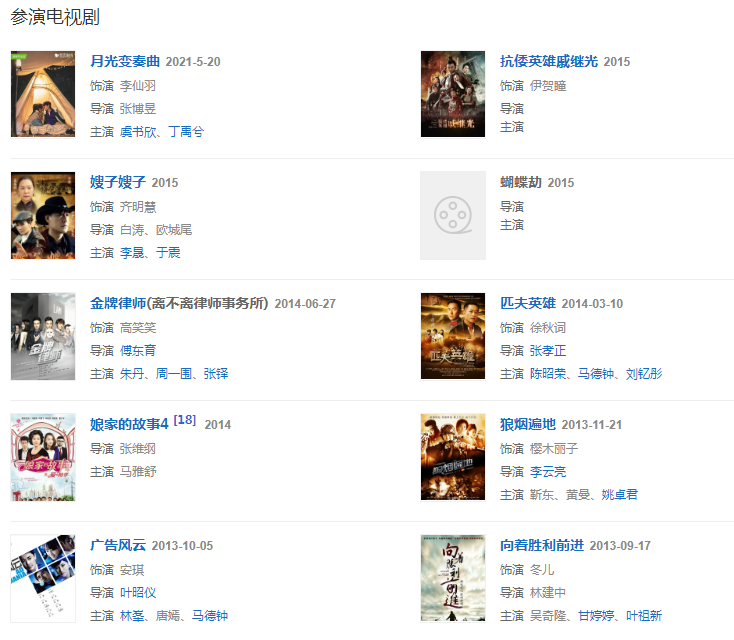This screenshot has width=734, height=640.
Task: Open the 娘家的故事4 title link
Action: (x=129, y=424)
